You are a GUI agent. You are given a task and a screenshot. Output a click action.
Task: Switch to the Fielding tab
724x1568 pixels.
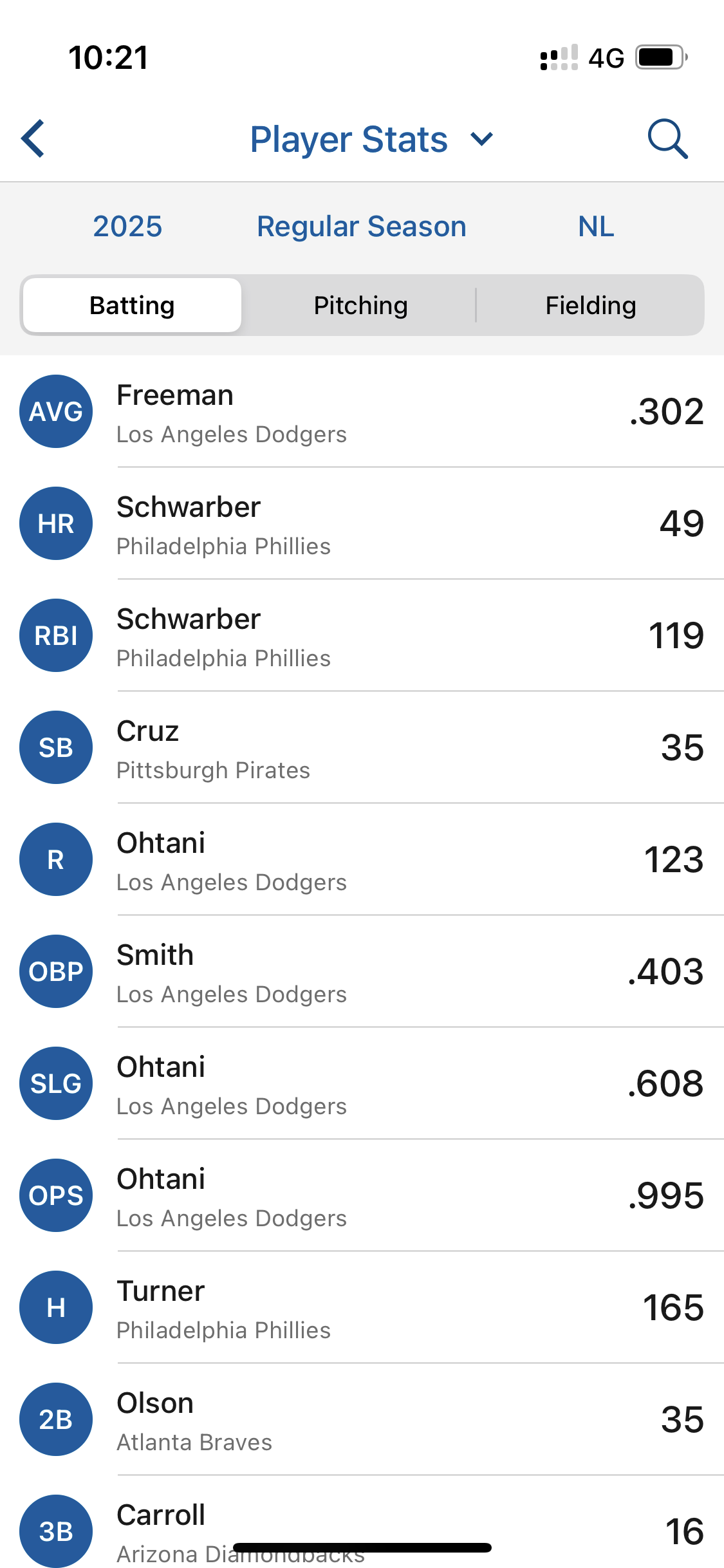591,305
